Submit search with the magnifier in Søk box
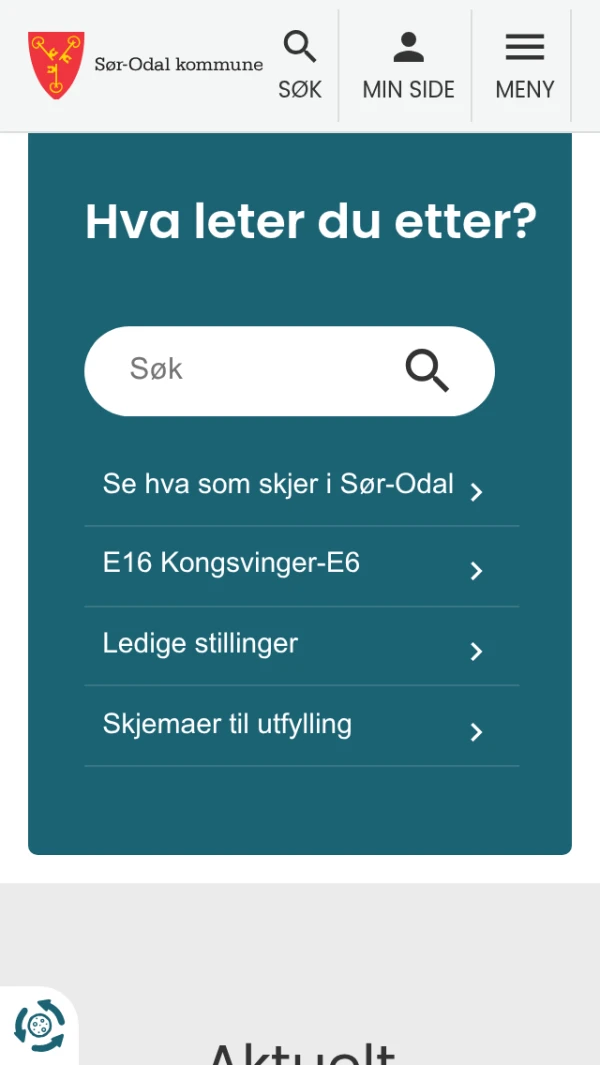Screen dimensions: 600x1065 [427, 371]
